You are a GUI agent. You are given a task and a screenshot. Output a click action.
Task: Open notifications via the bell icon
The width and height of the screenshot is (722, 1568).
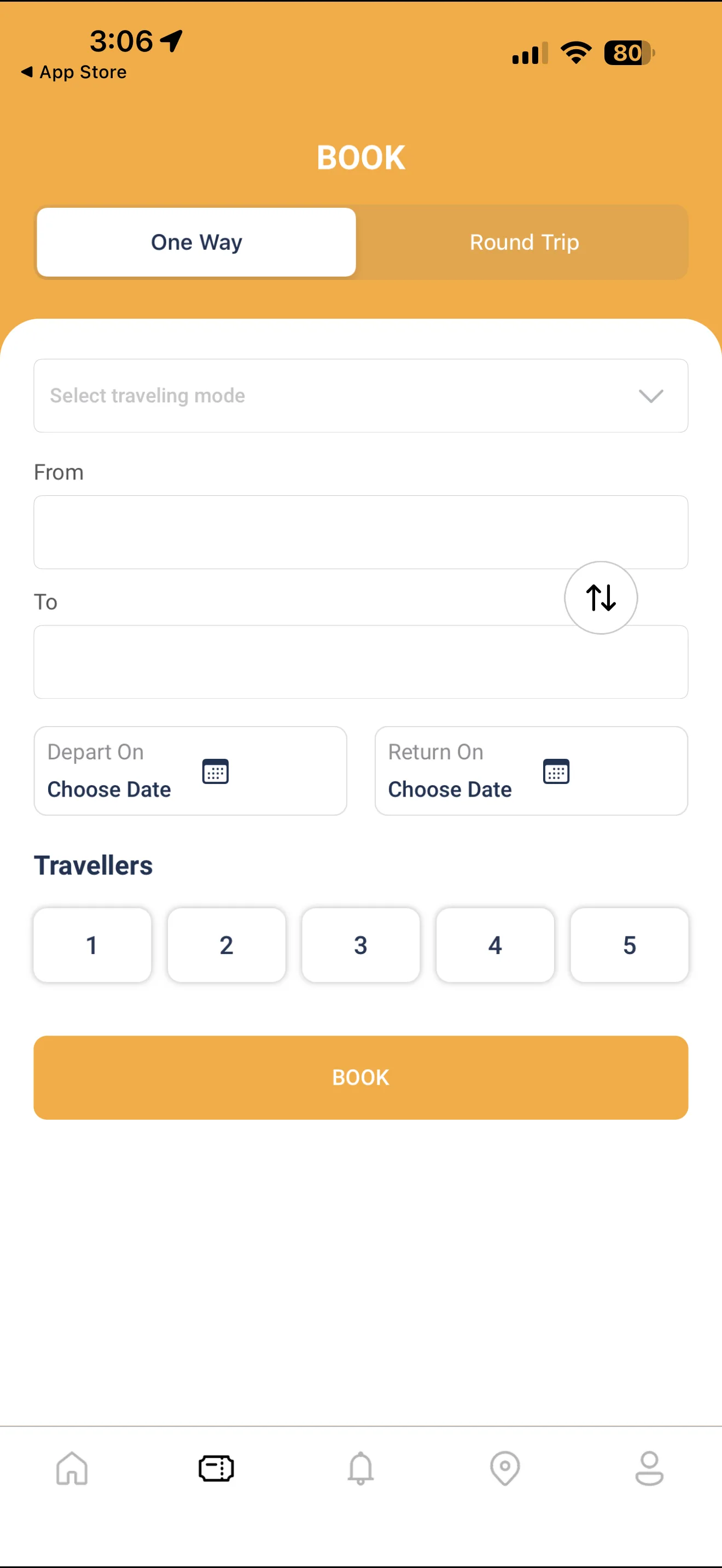[x=360, y=1467]
